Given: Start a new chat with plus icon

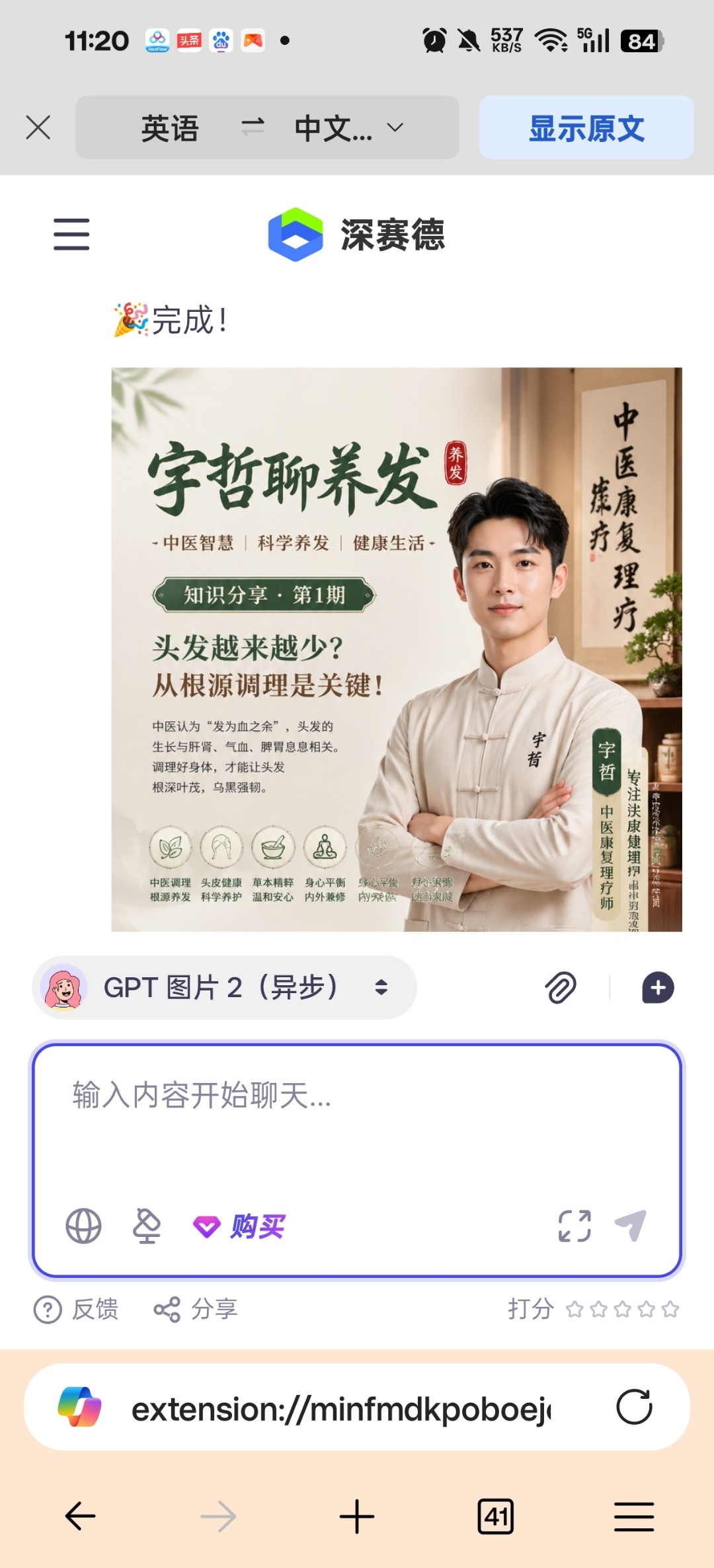Looking at the screenshot, I should click(x=658, y=988).
